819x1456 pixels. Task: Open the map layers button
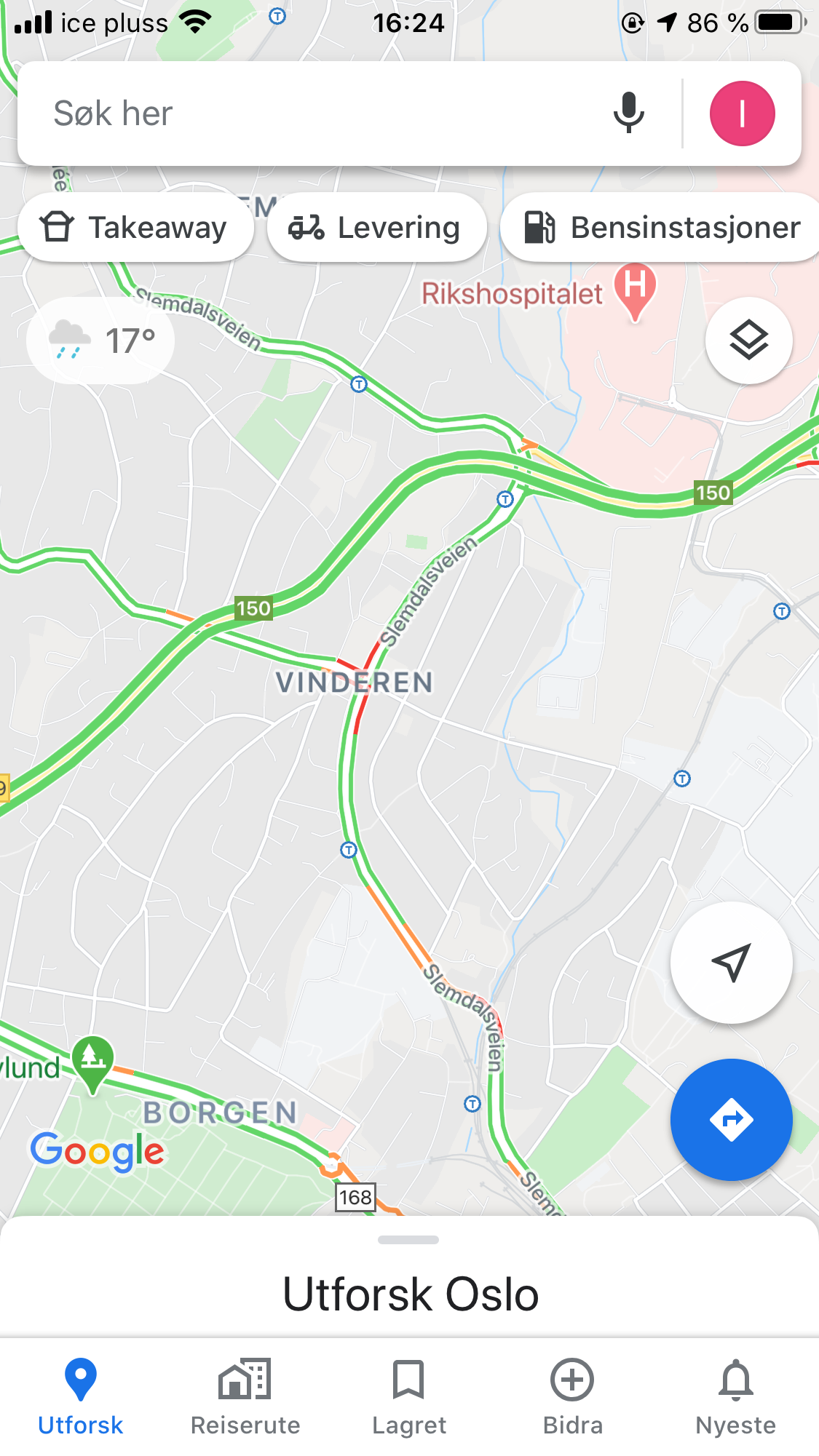749,341
